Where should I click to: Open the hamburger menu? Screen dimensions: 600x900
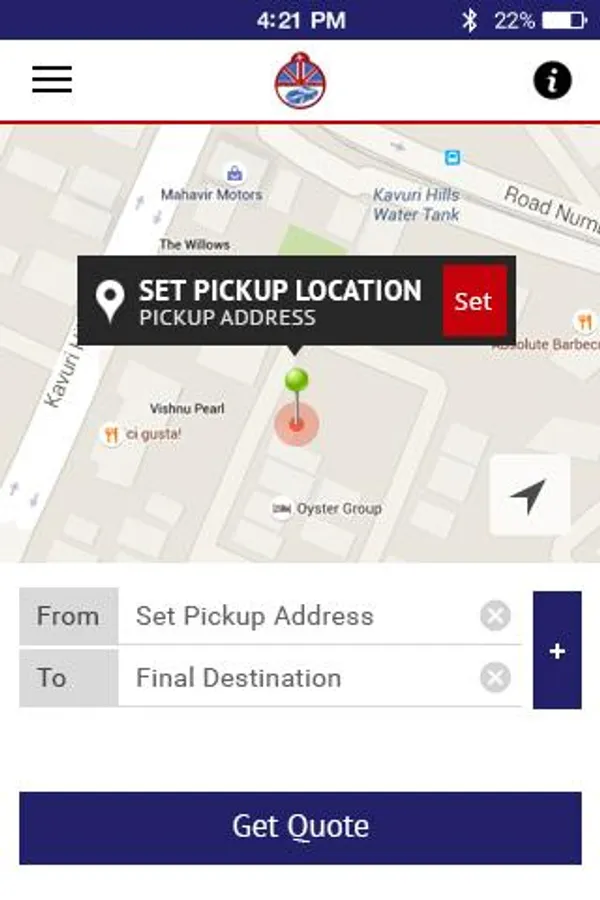(x=52, y=80)
